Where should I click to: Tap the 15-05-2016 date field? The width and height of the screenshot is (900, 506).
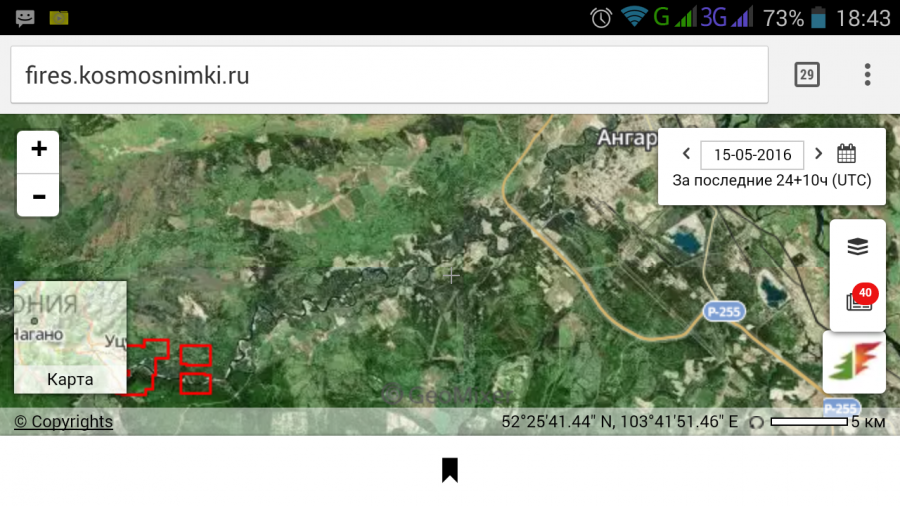point(752,155)
